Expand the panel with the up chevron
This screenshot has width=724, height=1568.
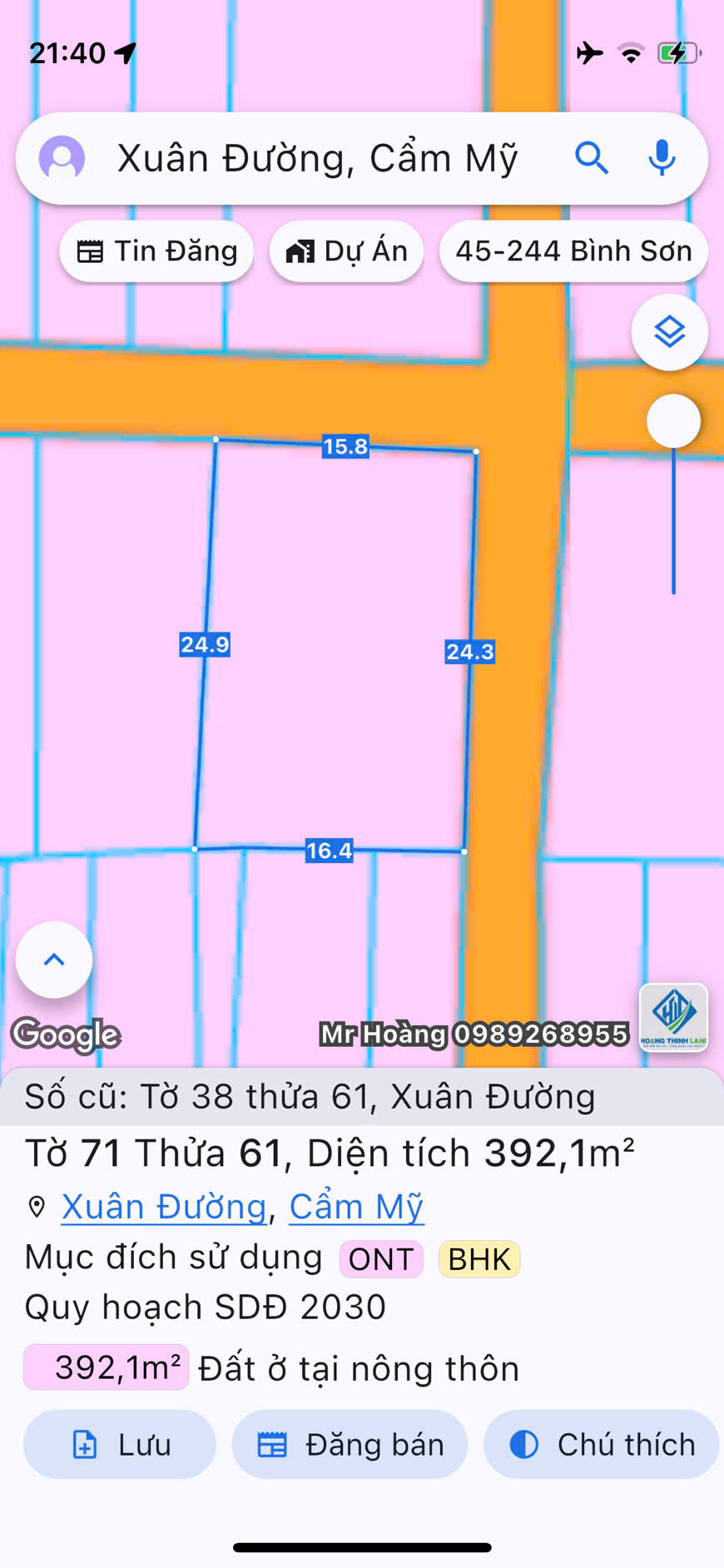54,960
